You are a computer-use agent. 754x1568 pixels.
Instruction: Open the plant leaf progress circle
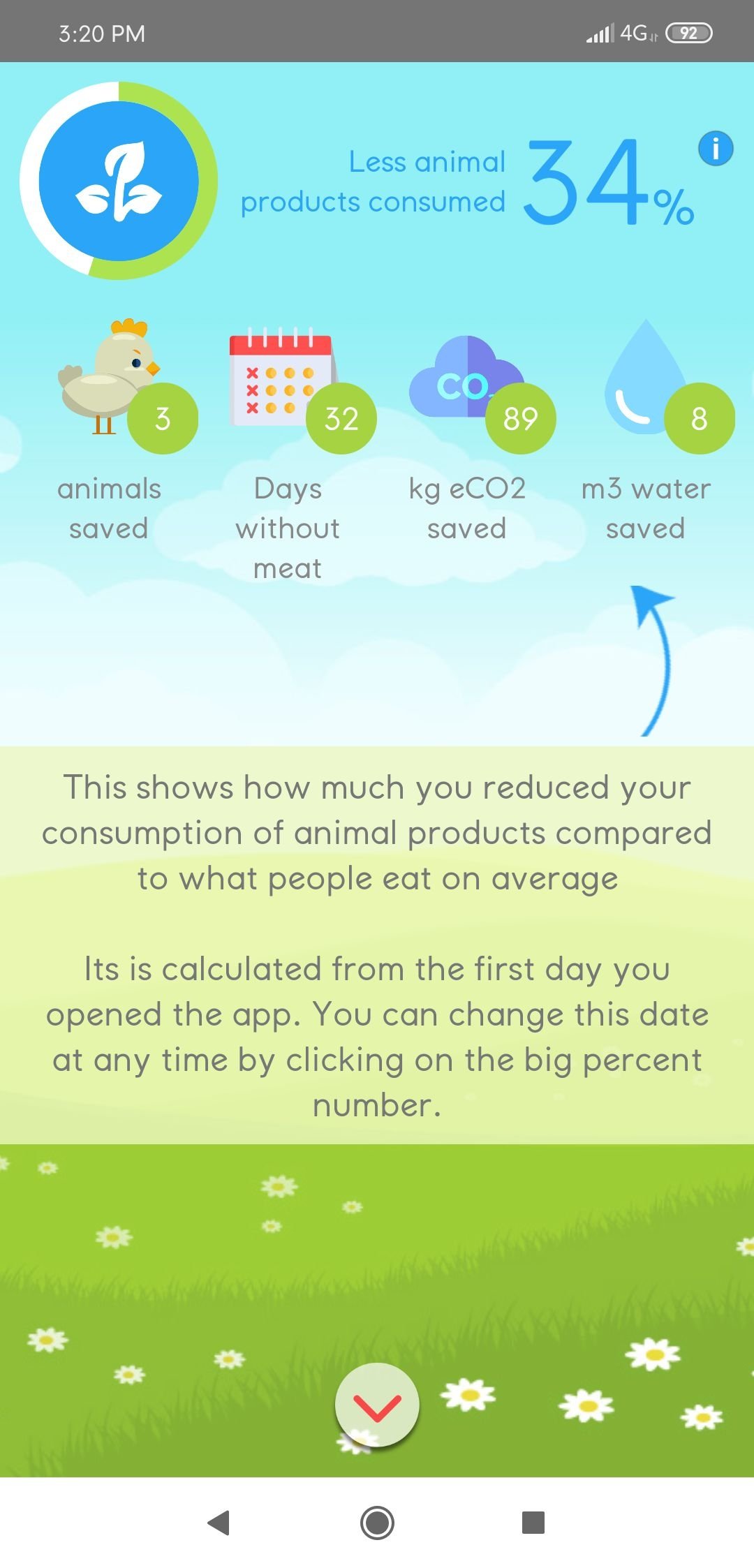click(x=119, y=181)
